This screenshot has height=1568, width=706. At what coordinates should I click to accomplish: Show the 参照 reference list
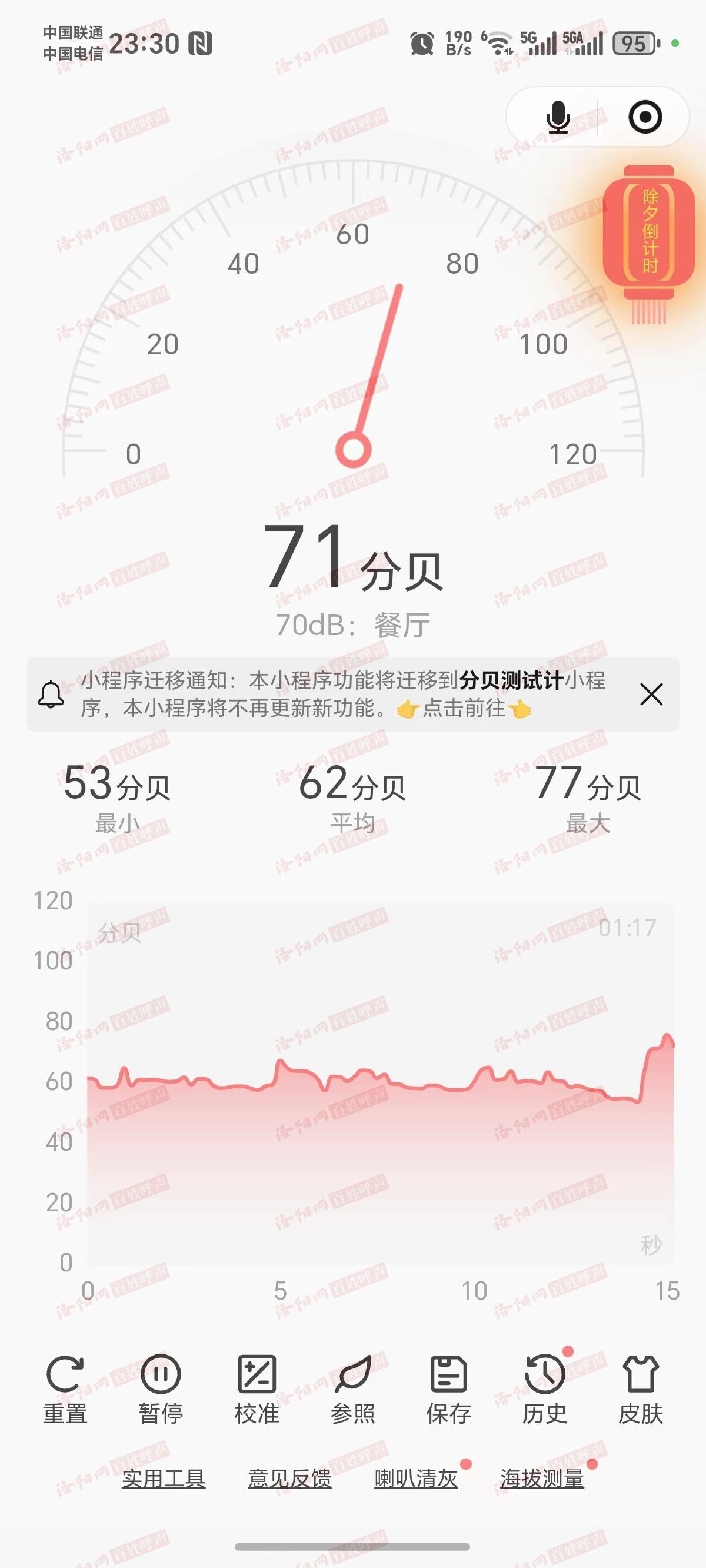coord(352,1389)
